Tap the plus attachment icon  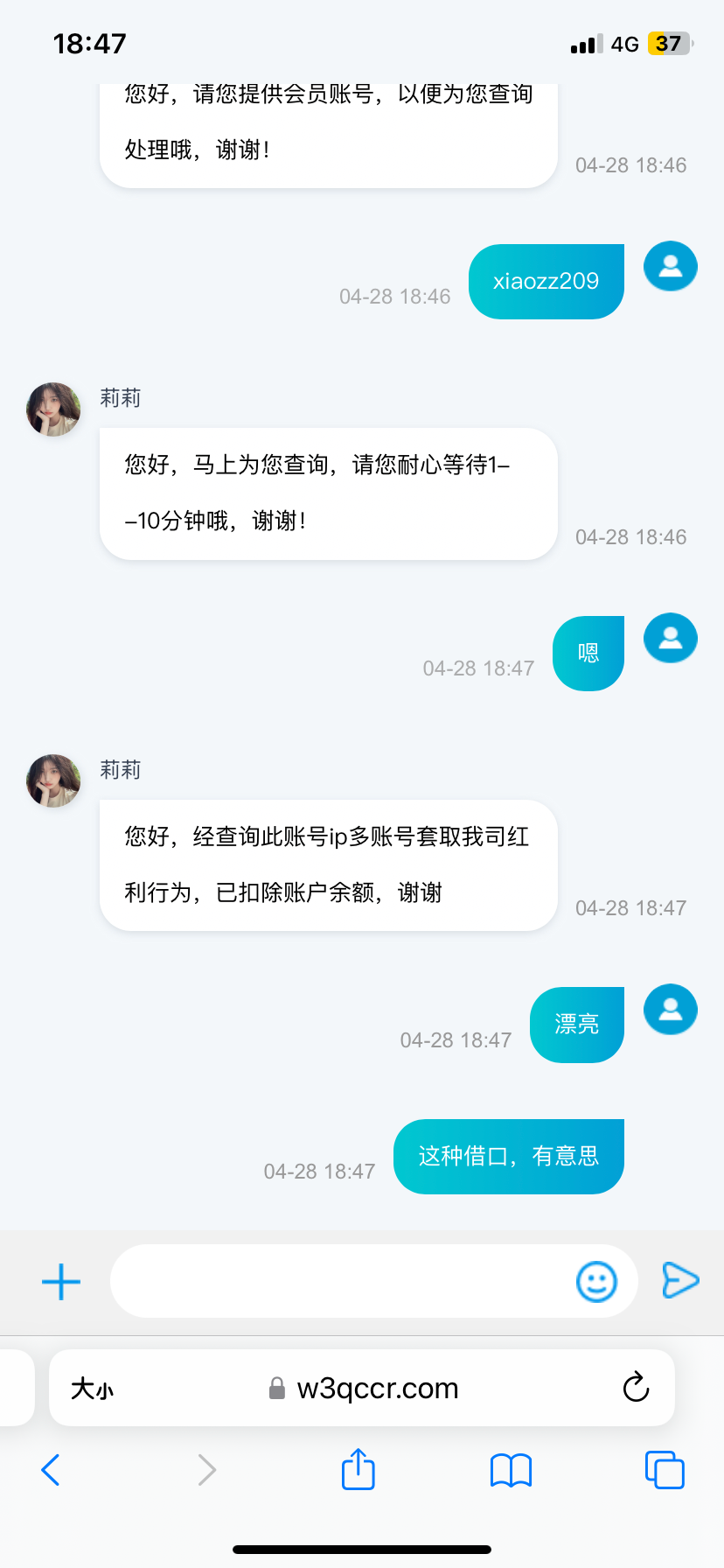point(61,1282)
